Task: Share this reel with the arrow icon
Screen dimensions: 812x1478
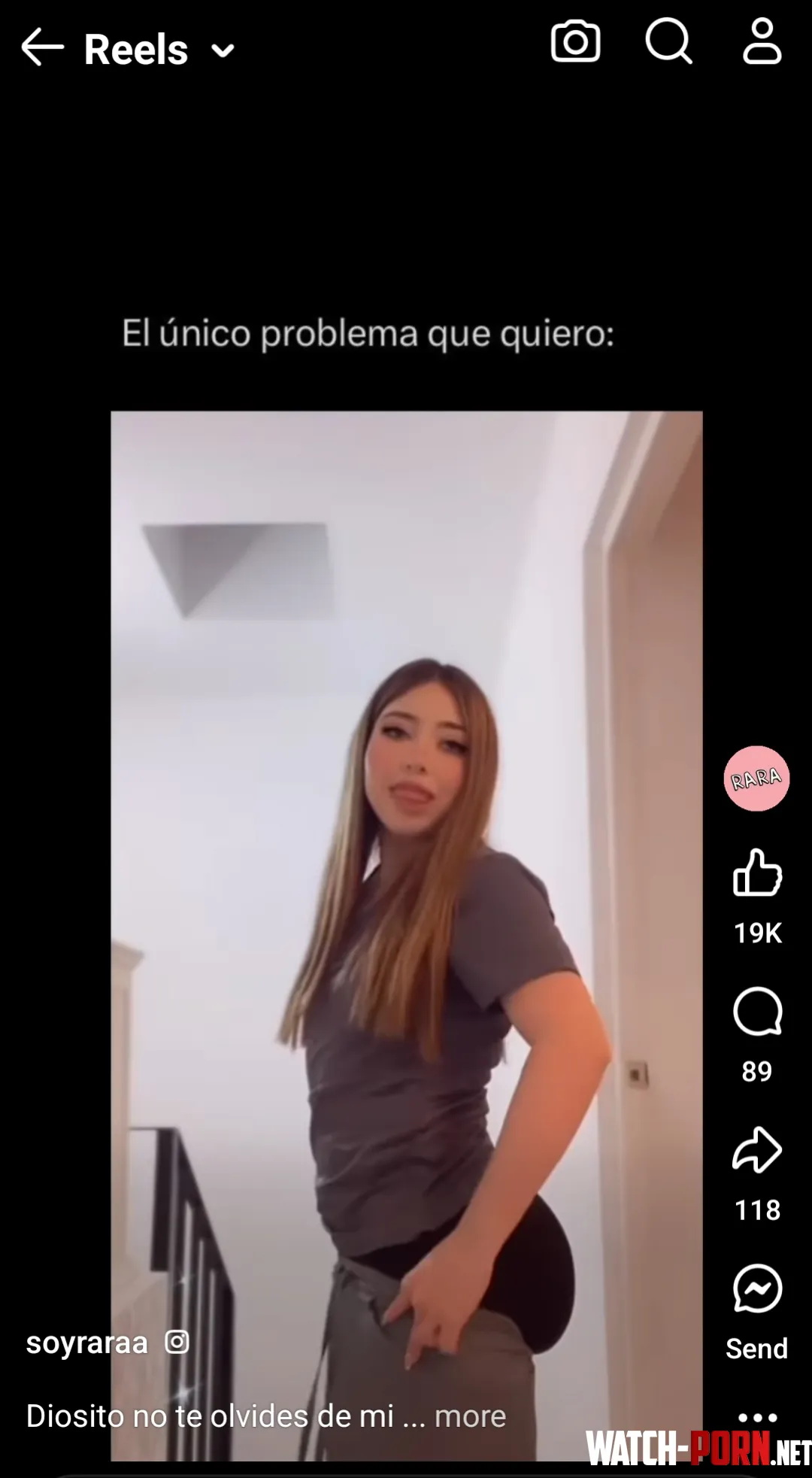Action: coord(757,1150)
